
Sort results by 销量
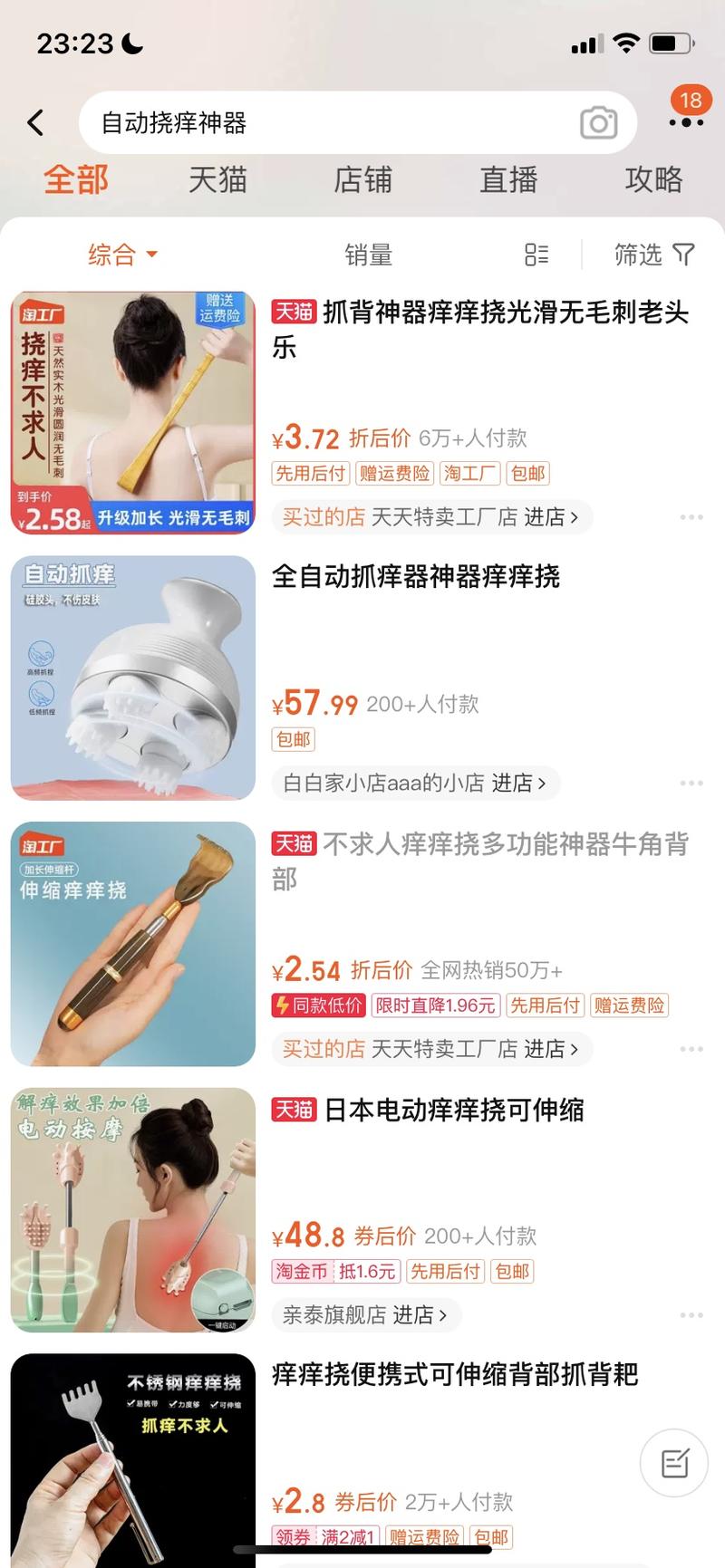(368, 255)
